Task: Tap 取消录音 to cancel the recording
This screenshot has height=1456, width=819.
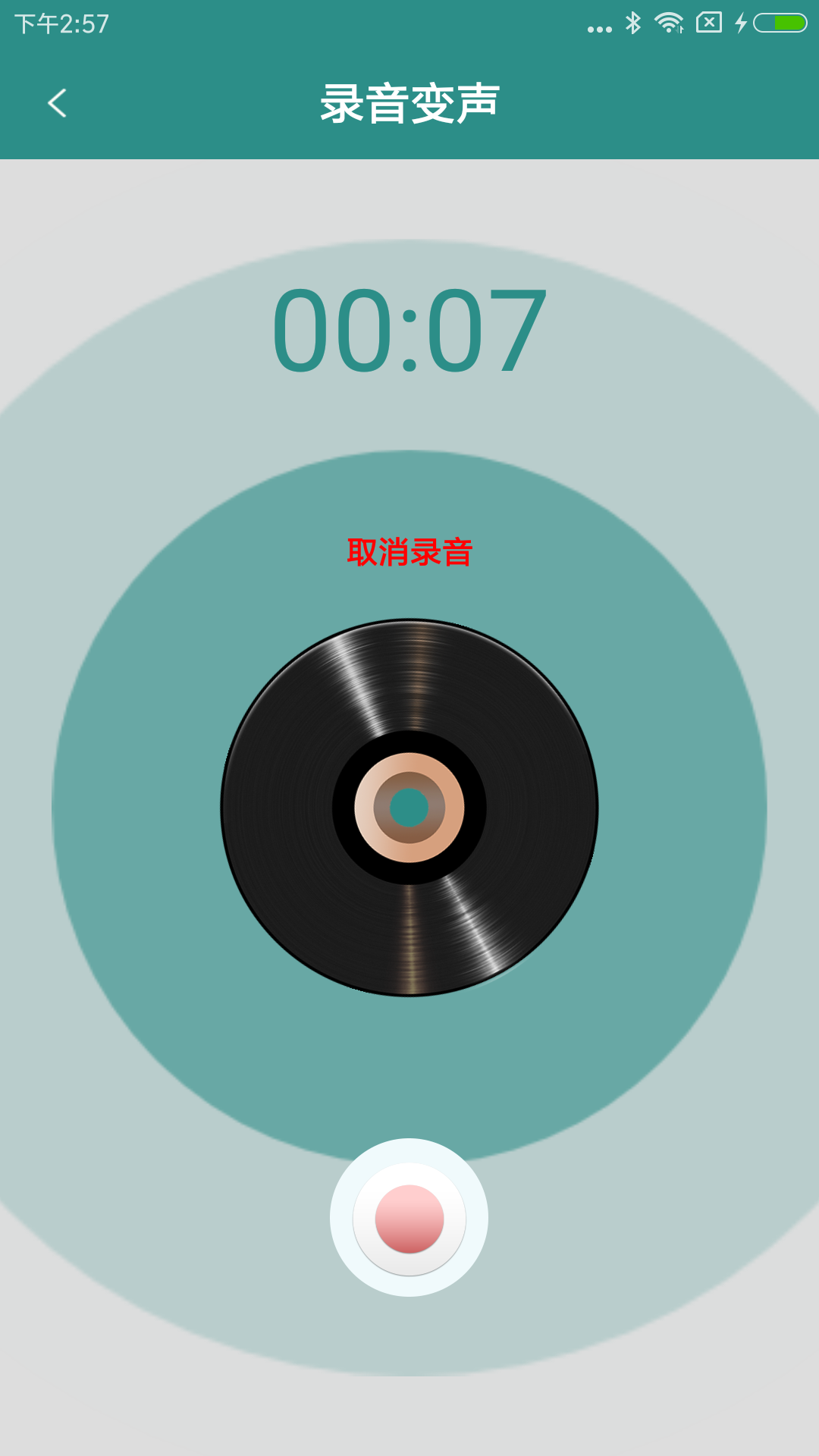Action: [409, 552]
